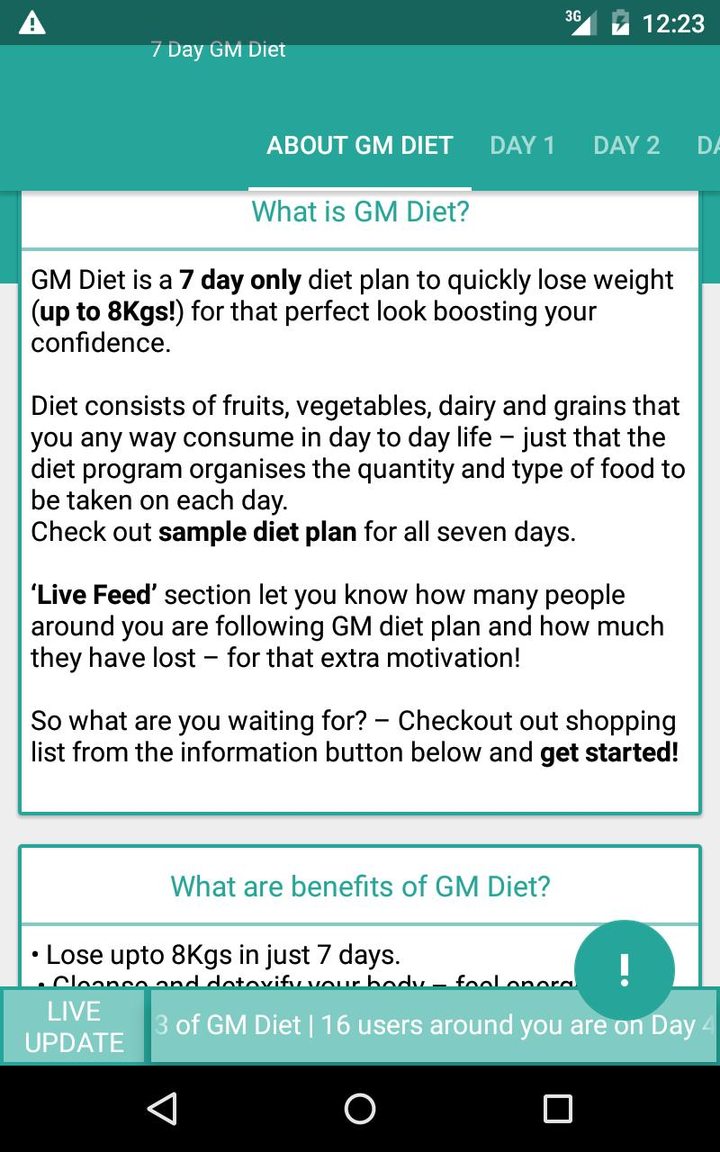Switch to the DAY 2 tab

tap(626, 145)
